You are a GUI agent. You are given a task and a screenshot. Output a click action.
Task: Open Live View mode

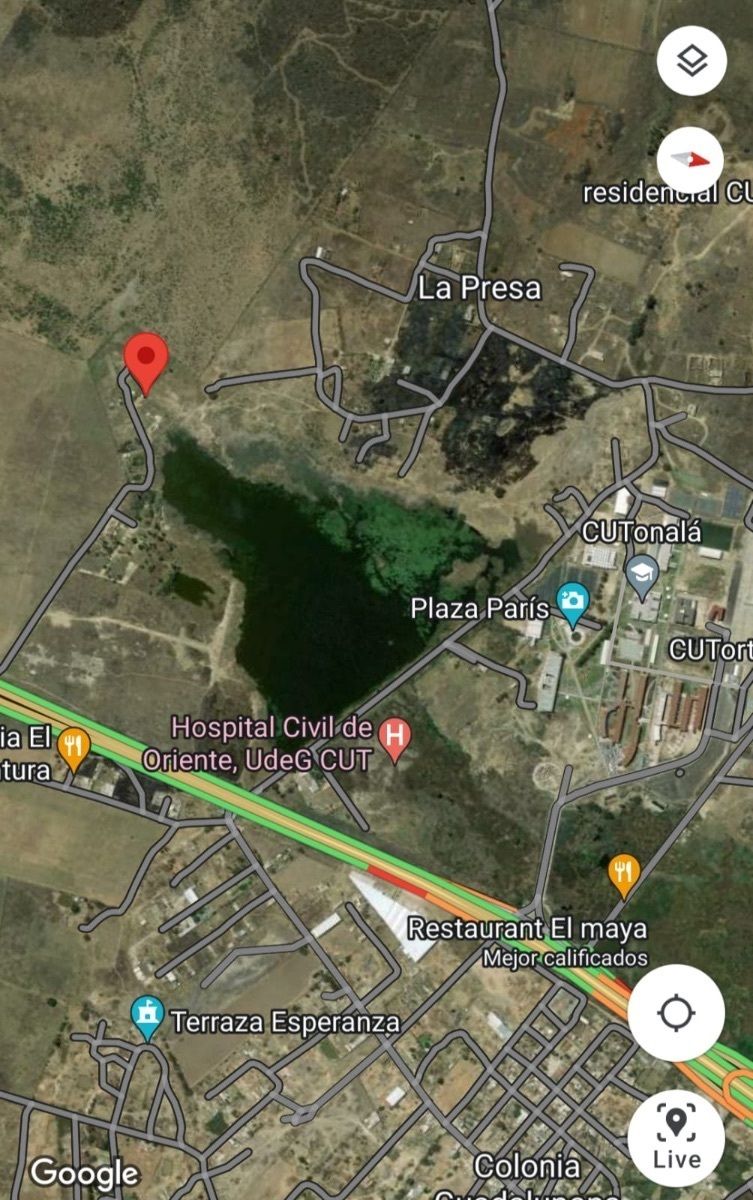pyautogui.click(x=676, y=1137)
